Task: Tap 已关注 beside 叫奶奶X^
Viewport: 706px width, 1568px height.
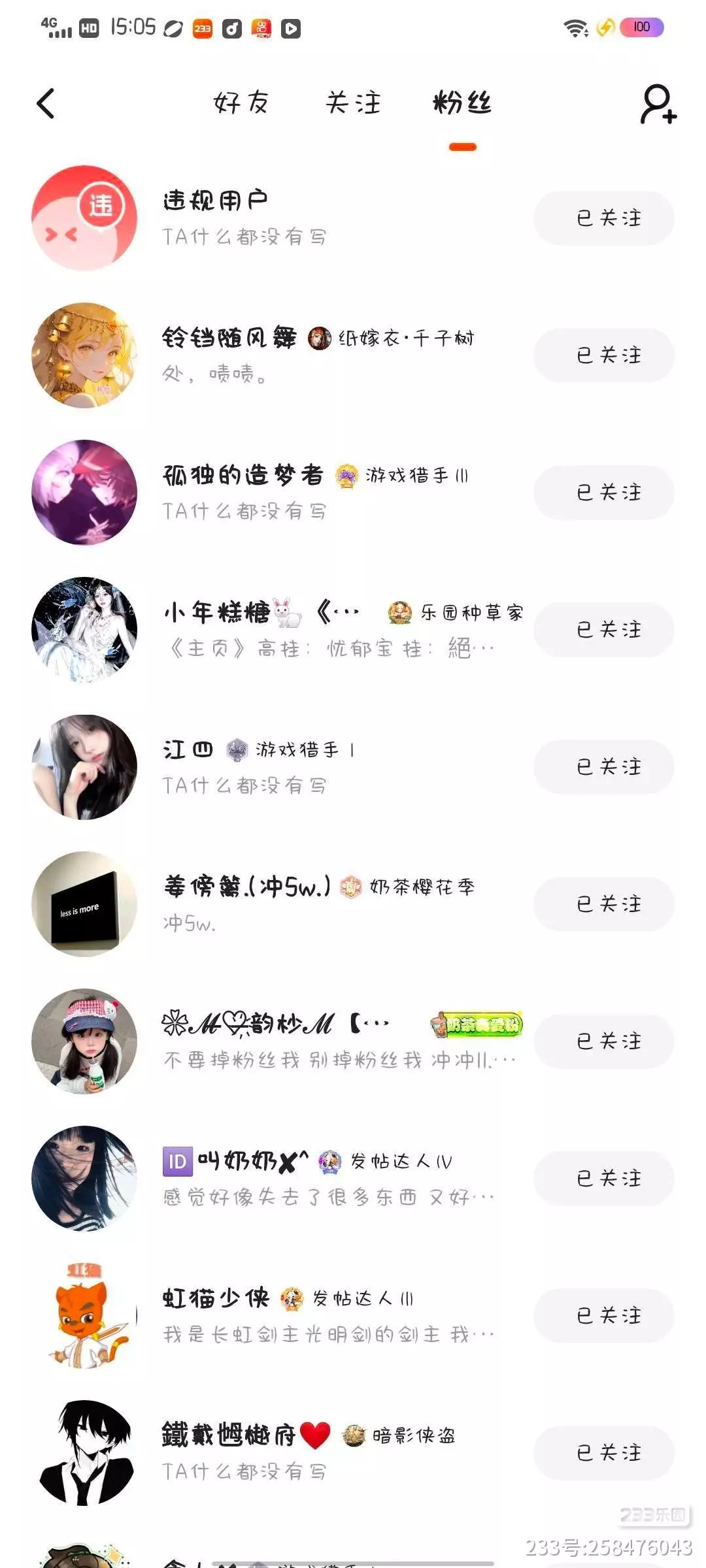Action: [603, 1179]
